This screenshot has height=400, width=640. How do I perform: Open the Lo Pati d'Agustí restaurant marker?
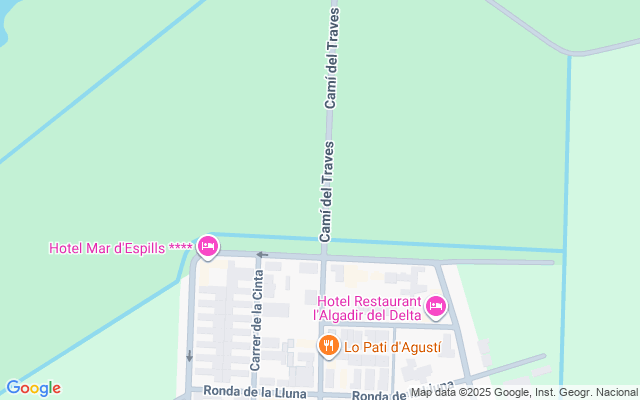pos(327,346)
